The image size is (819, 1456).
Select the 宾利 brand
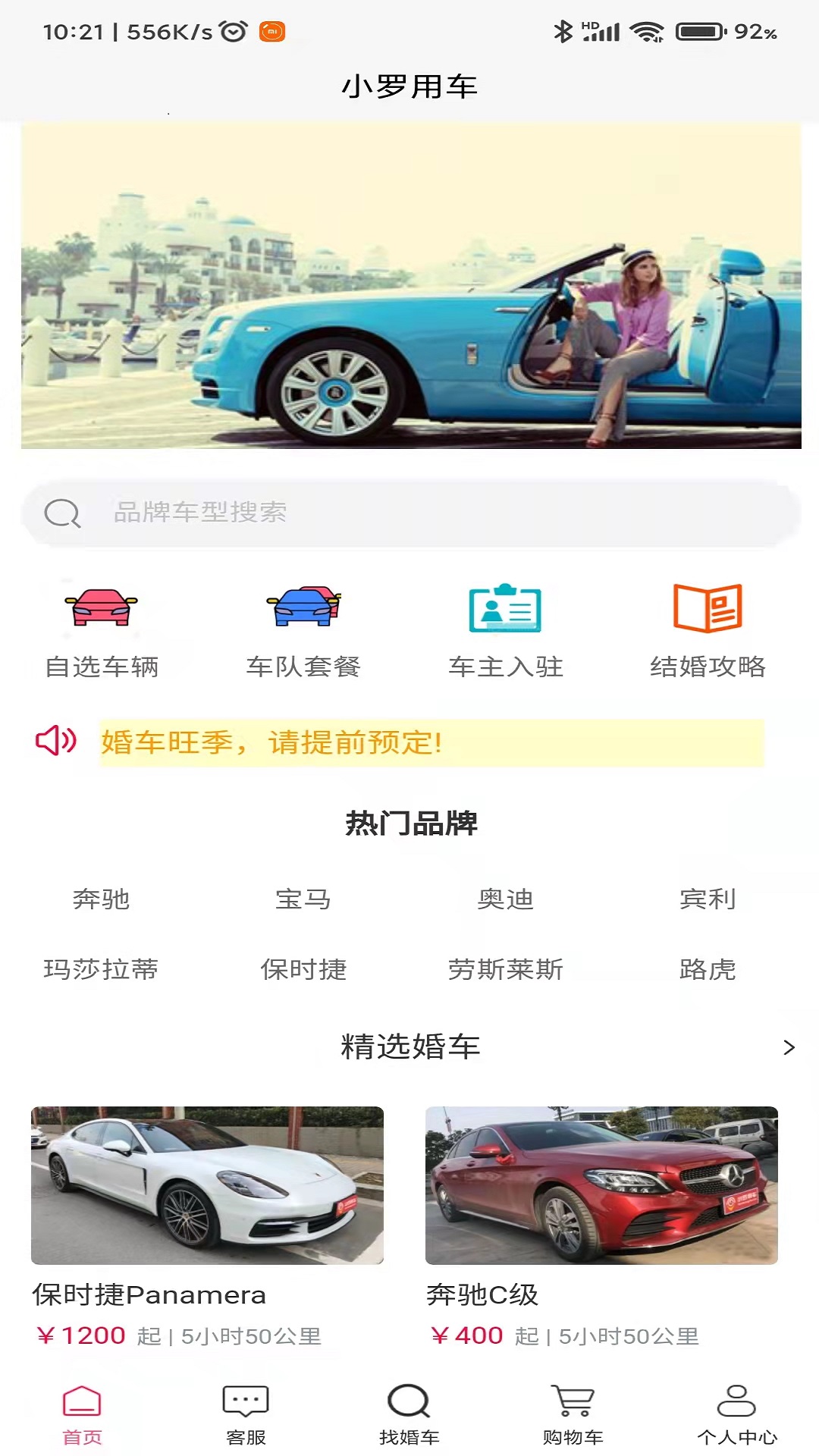[x=708, y=899]
